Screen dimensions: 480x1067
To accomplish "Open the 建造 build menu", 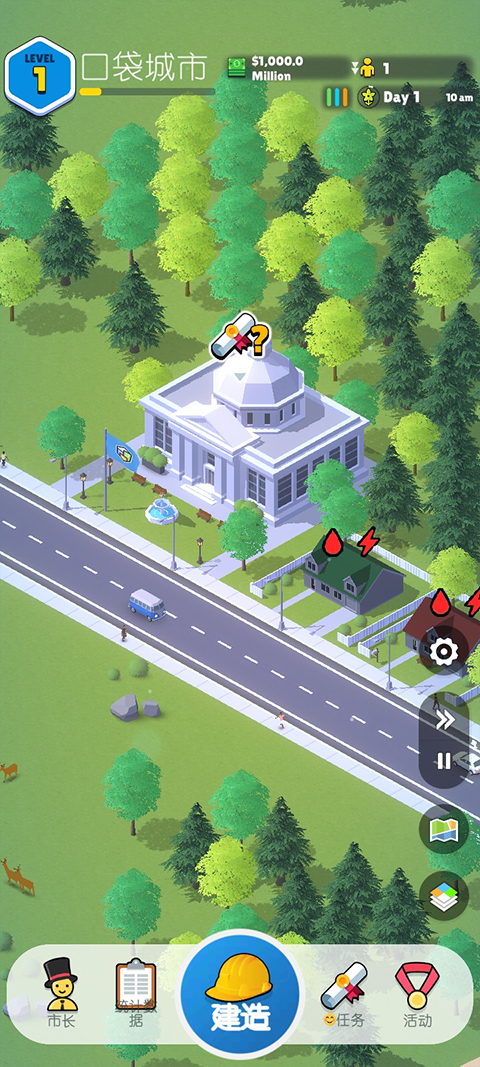I will [238, 993].
